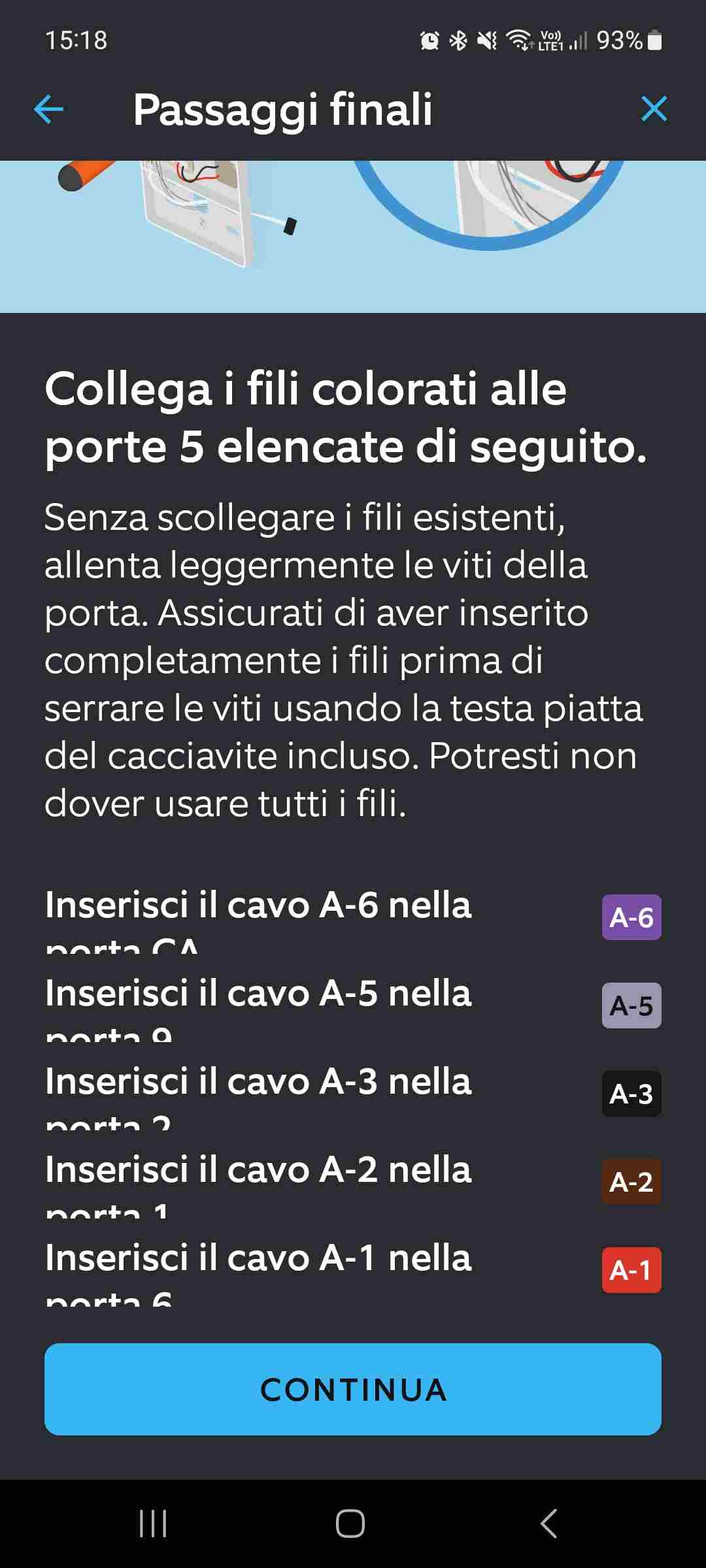
Task: Go to the system home screen
Action: (350, 1524)
